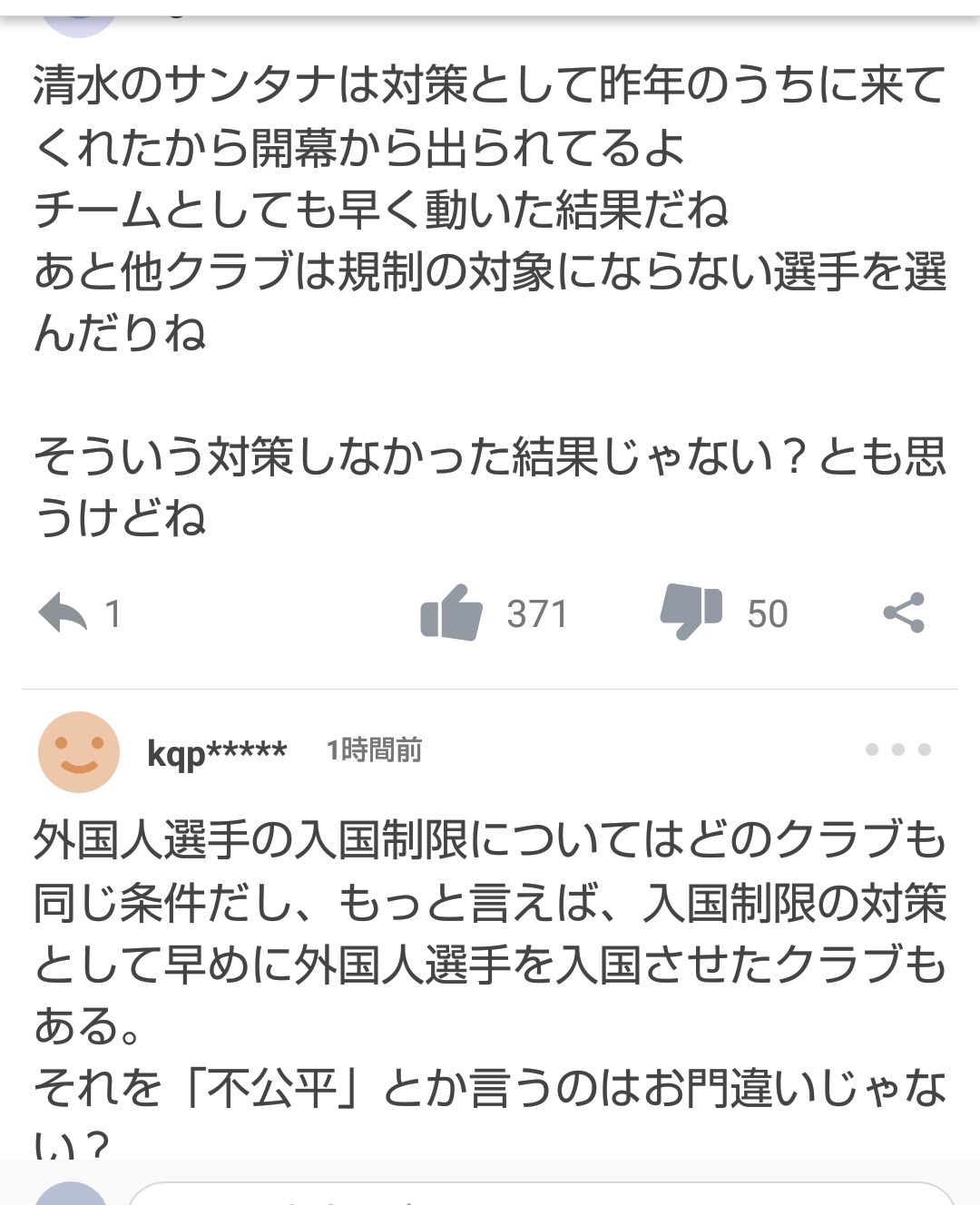
Task: Dislike the comment with 50 thumbs-down
Action: [691, 613]
